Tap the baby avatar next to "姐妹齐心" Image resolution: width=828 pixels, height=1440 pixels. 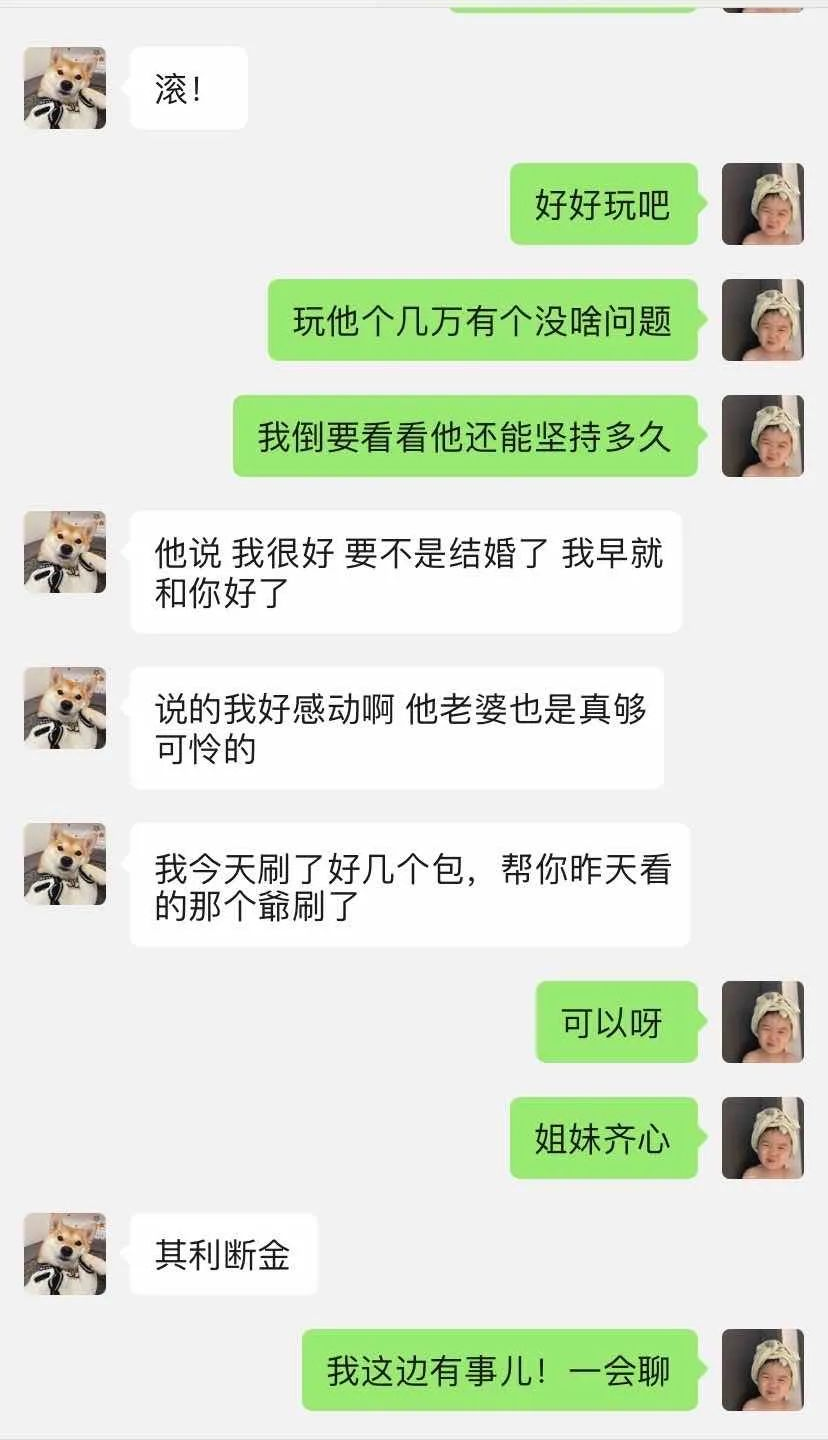(x=762, y=1138)
